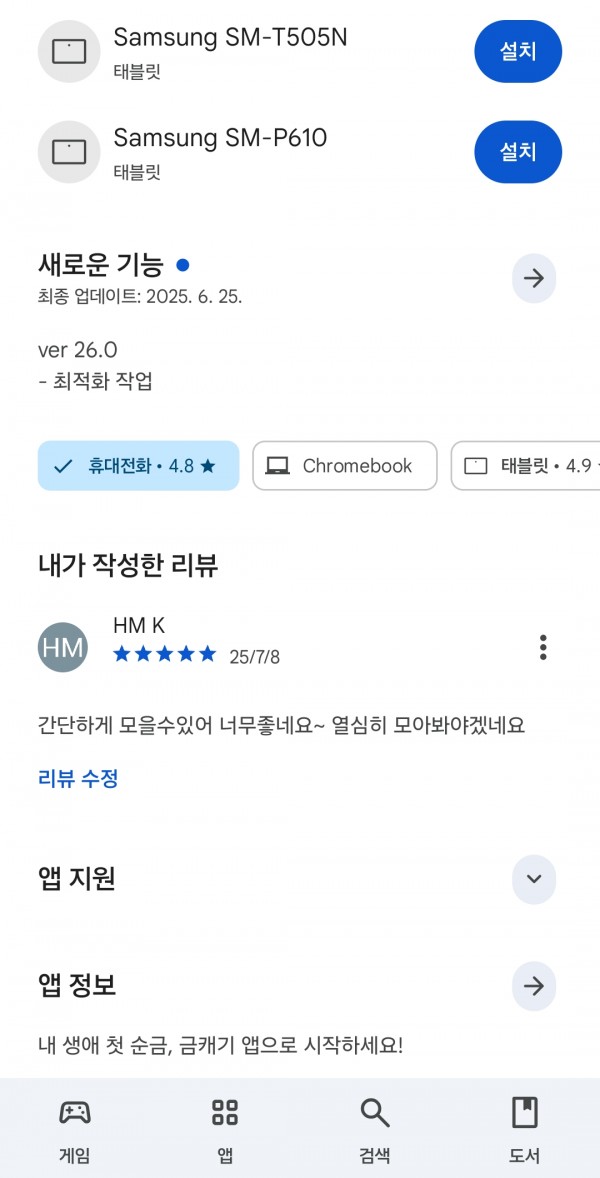Image resolution: width=600 pixels, height=1178 pixels.
Task: Switch to the 앱 tab
Action: coord(225,1129)
